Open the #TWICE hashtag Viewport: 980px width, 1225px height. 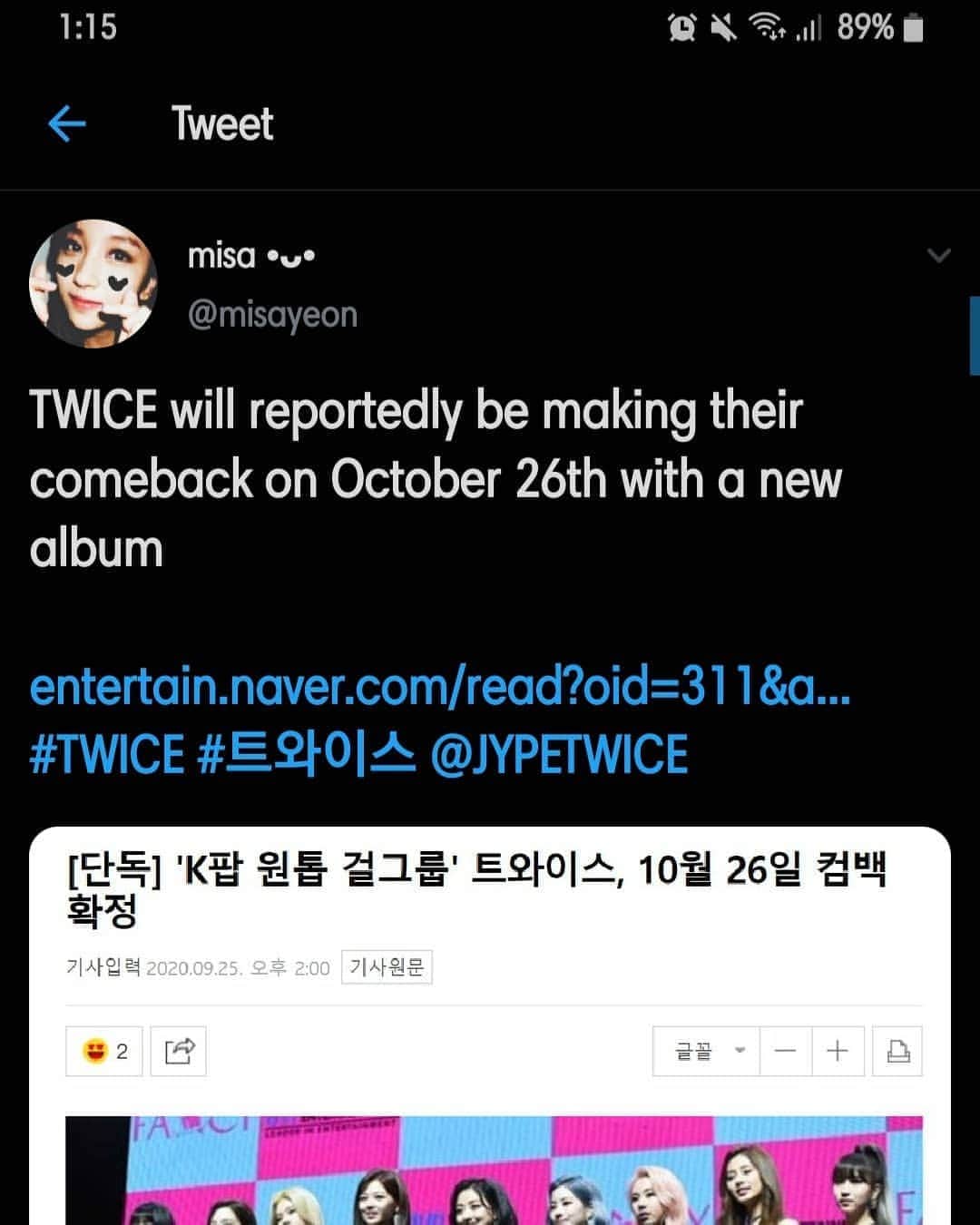[x=107, y=755]
